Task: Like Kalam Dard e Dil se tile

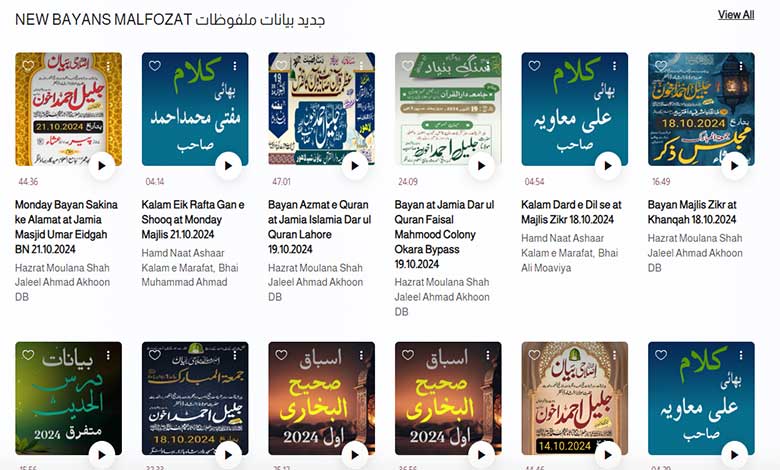Action: click(535, 66)
